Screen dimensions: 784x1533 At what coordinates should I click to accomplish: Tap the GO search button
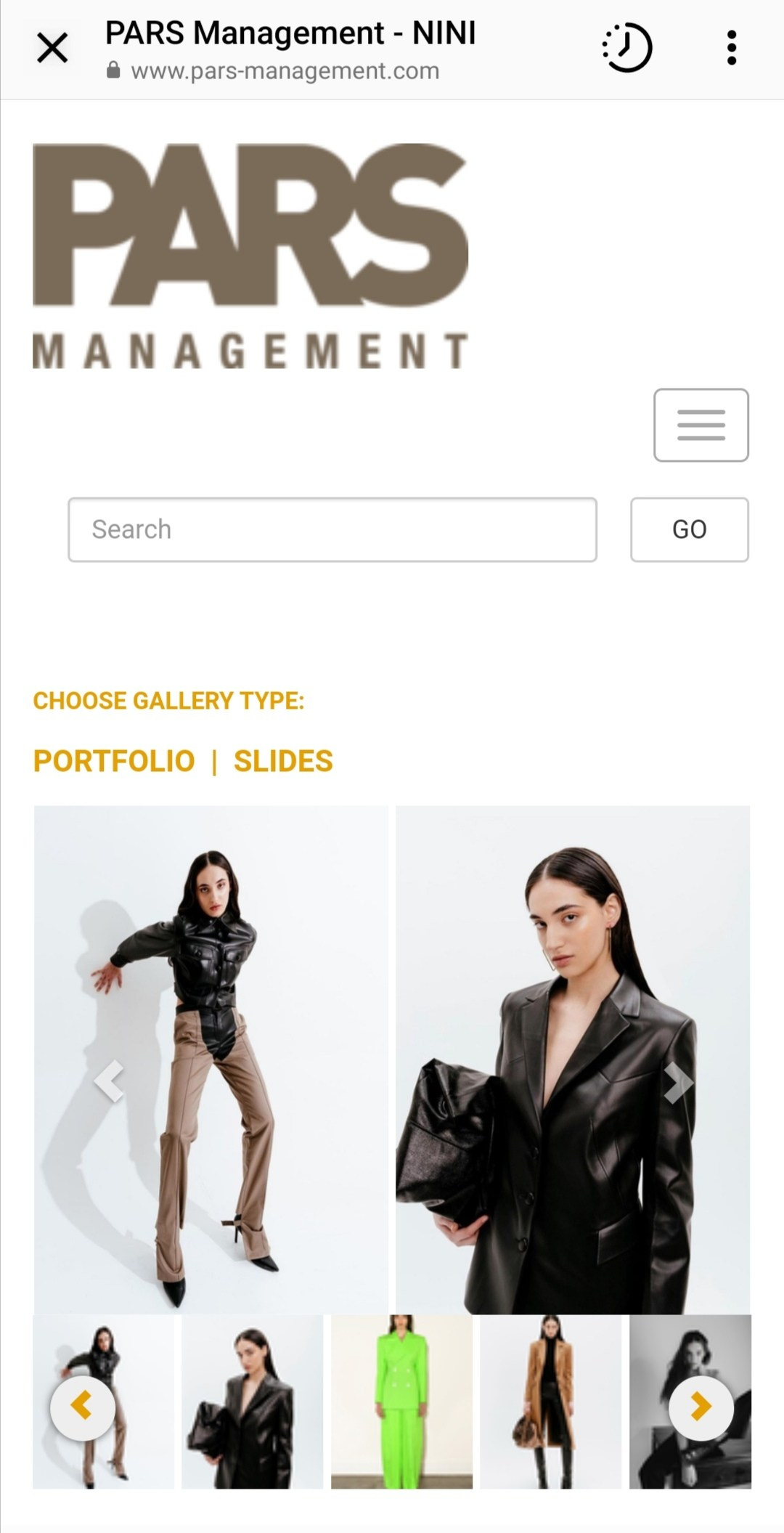pyautogui.click(x=689, y=529)
